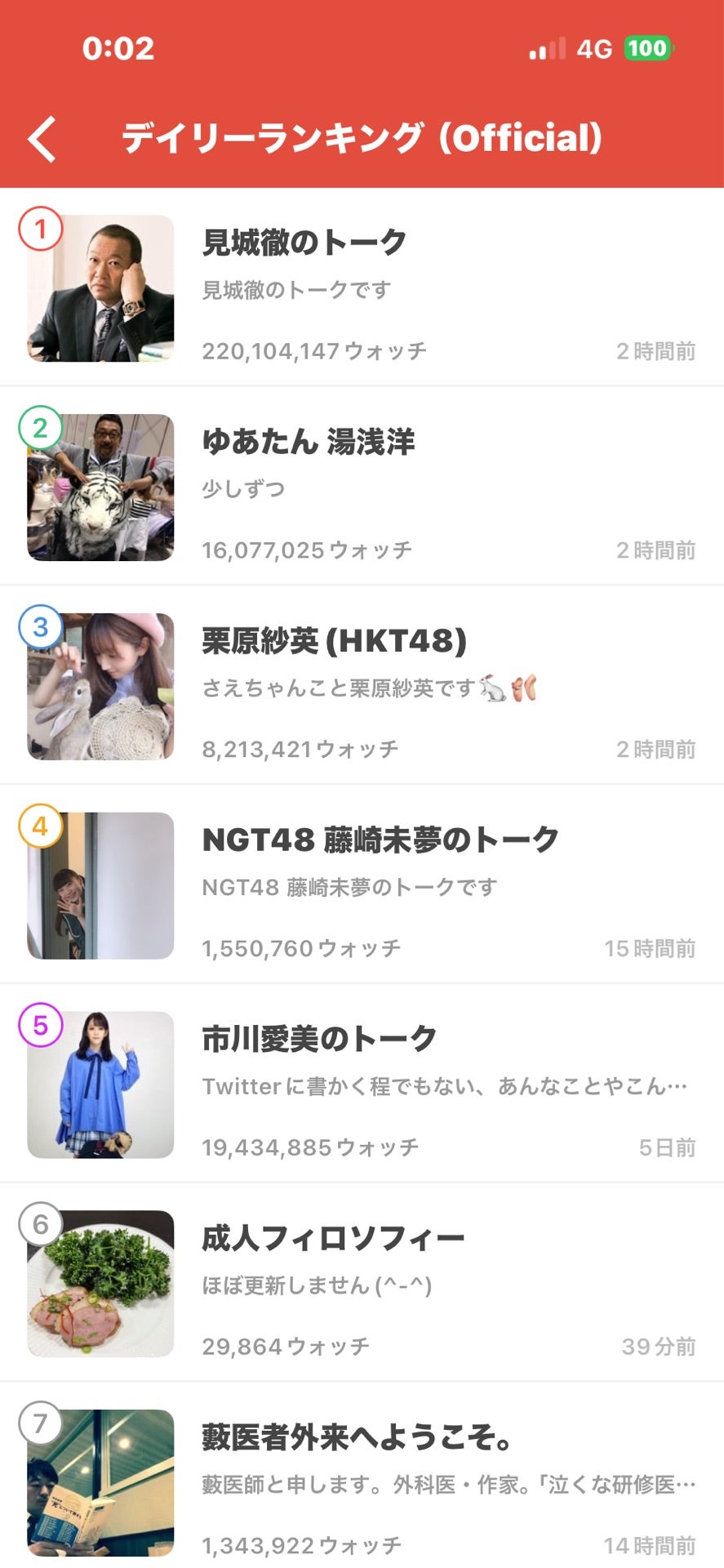Image resolution: width=724 pixels, height=1568 pixels.
Task: Go back using the header arrow
Action: (x=42, y=139)
